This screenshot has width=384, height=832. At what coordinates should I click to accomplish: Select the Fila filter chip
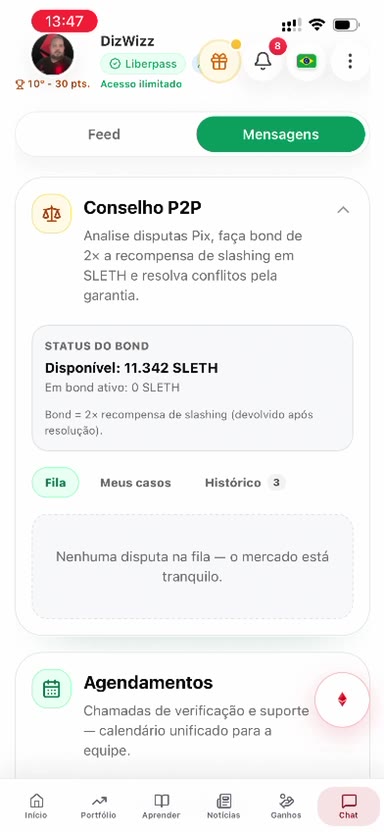click(56, 483)
